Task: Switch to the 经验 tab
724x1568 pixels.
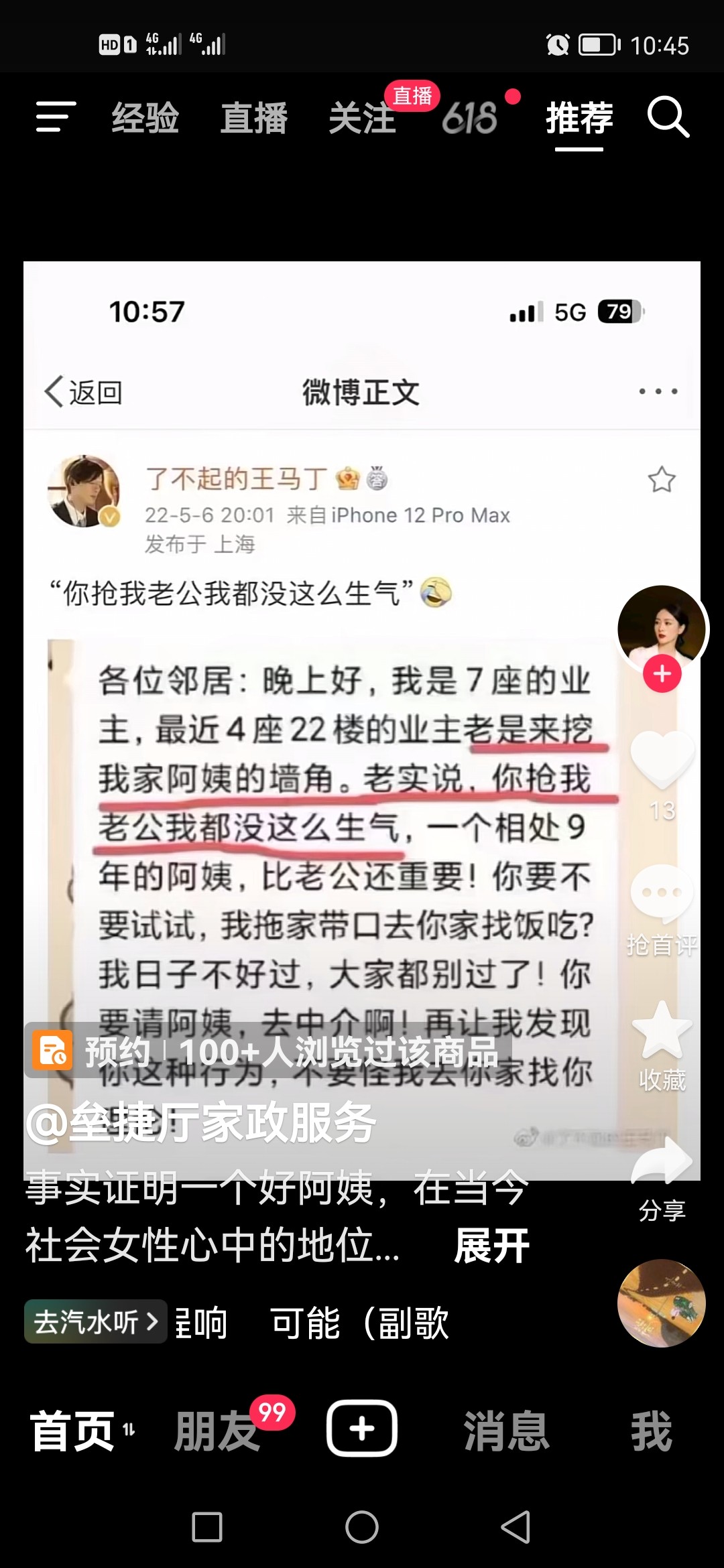Action: tap(145, 118)
